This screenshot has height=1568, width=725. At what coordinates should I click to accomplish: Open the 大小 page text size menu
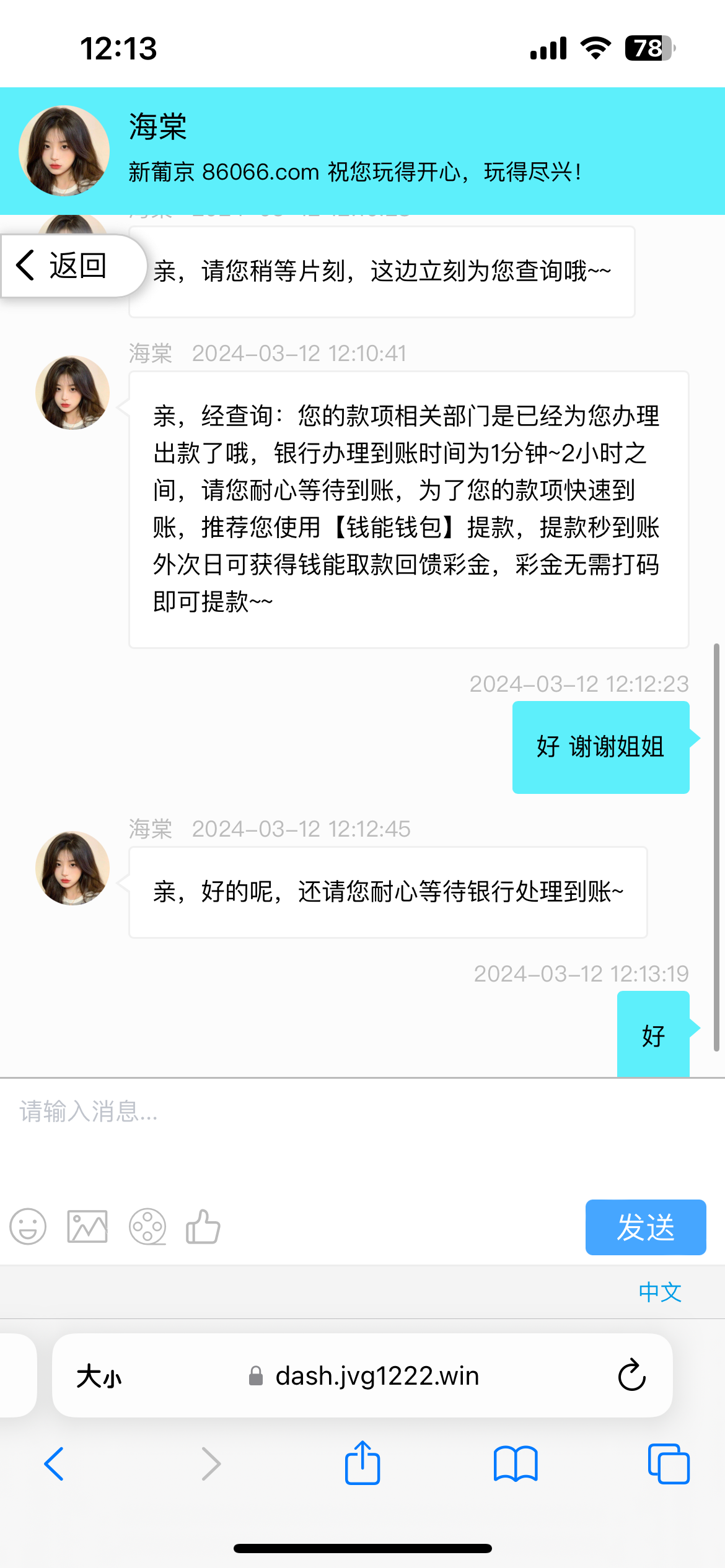pyautogui.click(x=99, y=1376)
